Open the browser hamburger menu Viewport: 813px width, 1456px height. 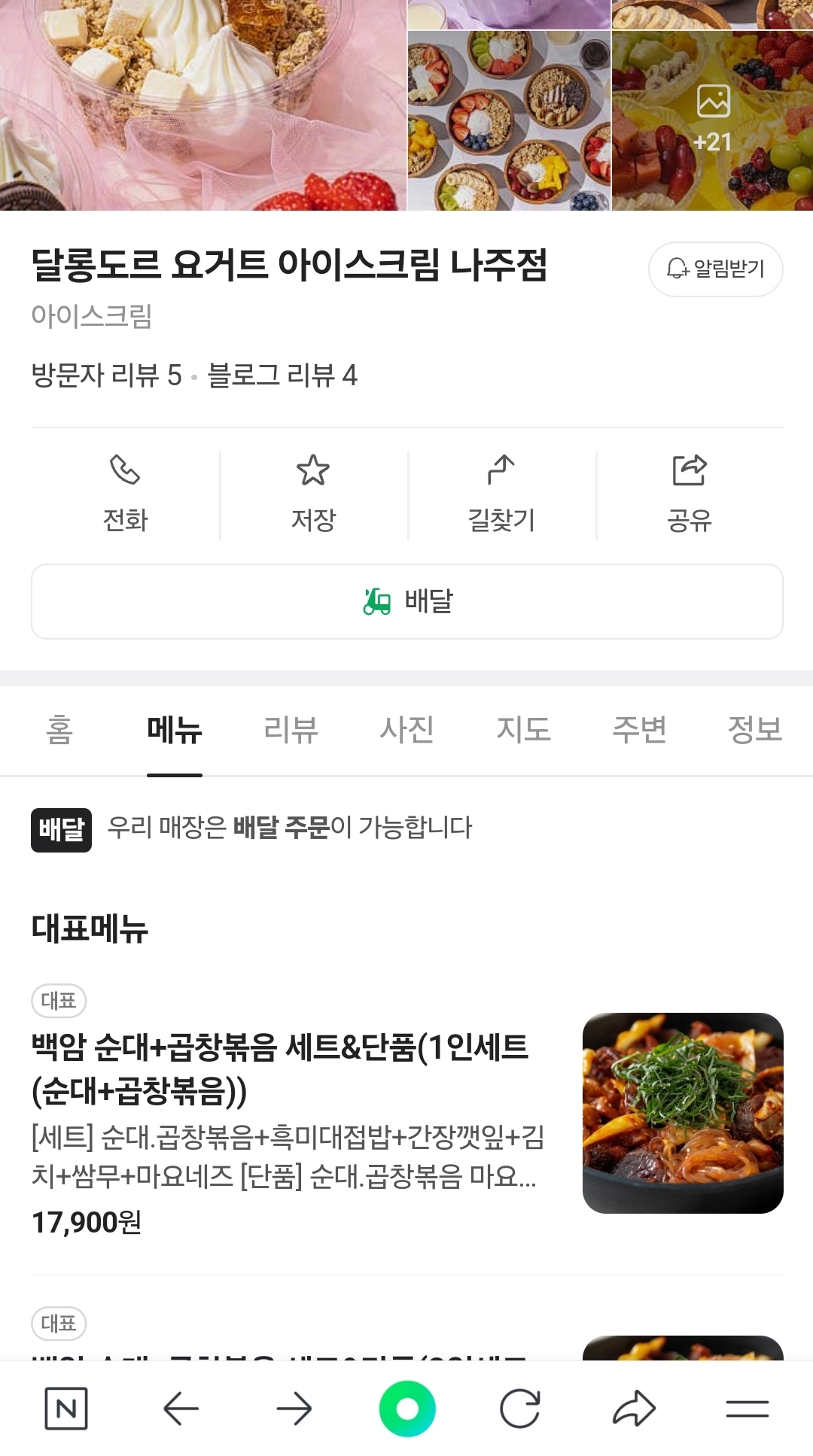tap(747, 1408)
